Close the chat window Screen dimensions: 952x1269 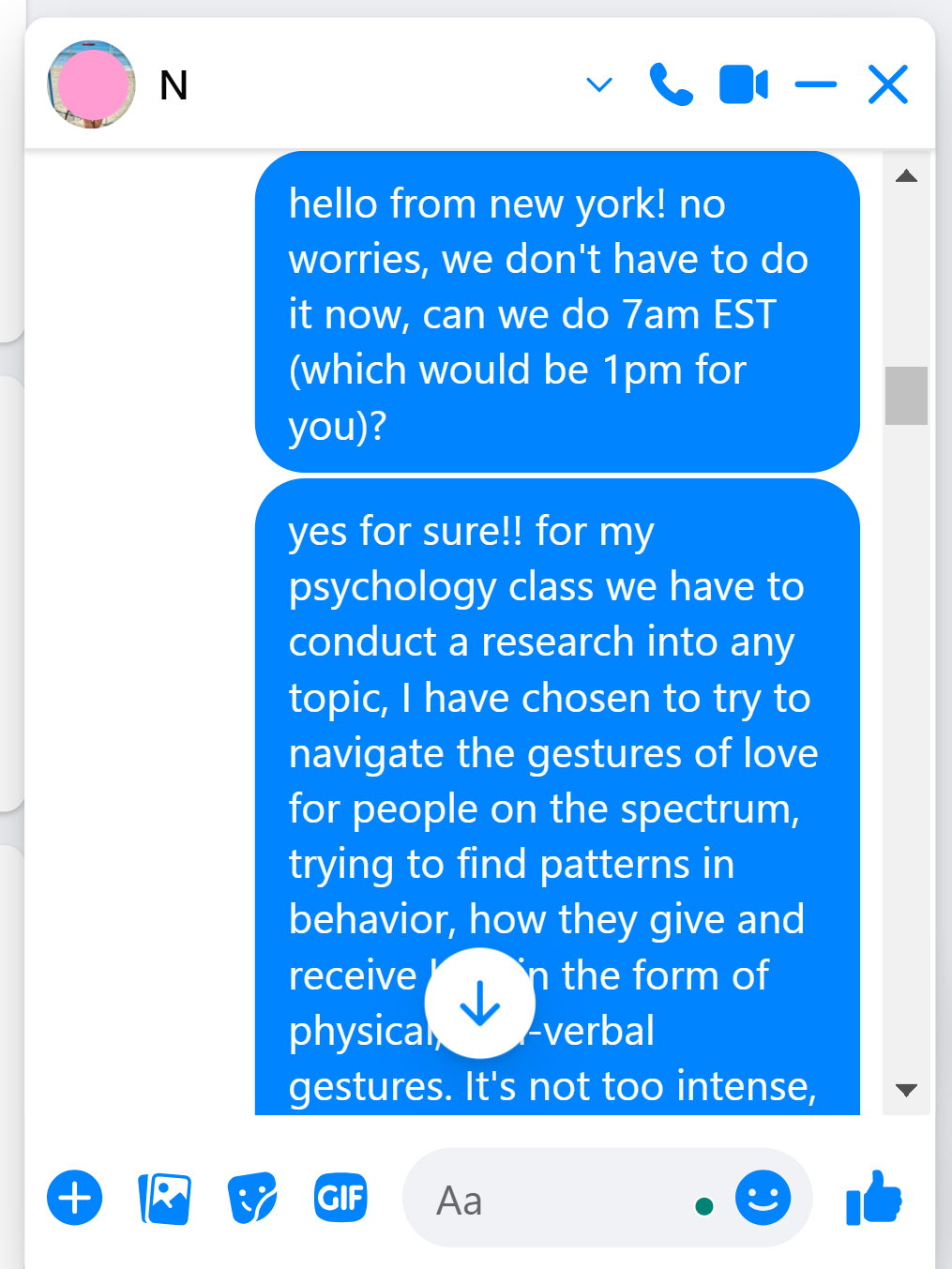tap(887, 85)
